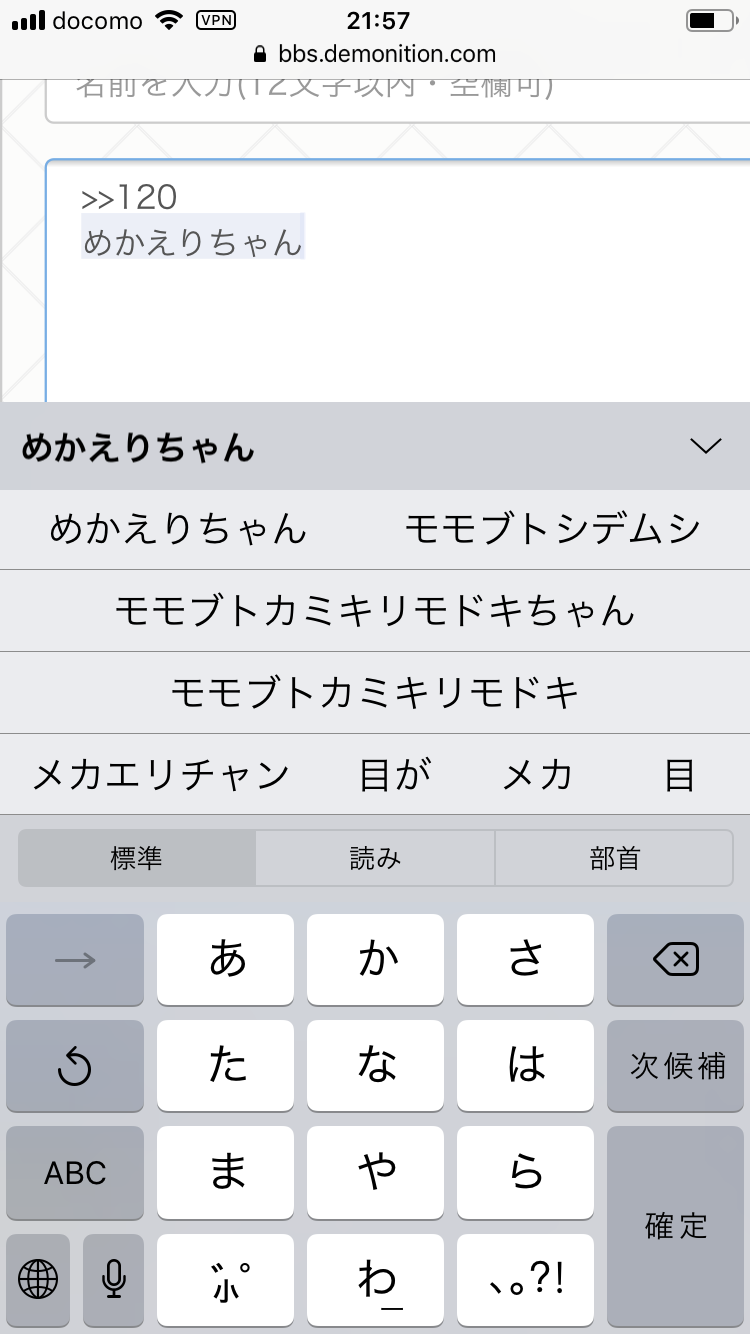This screenshot has width=750, height=1334.
Task: Tap 確定 to confirm the input
Action: (676, 1226)
